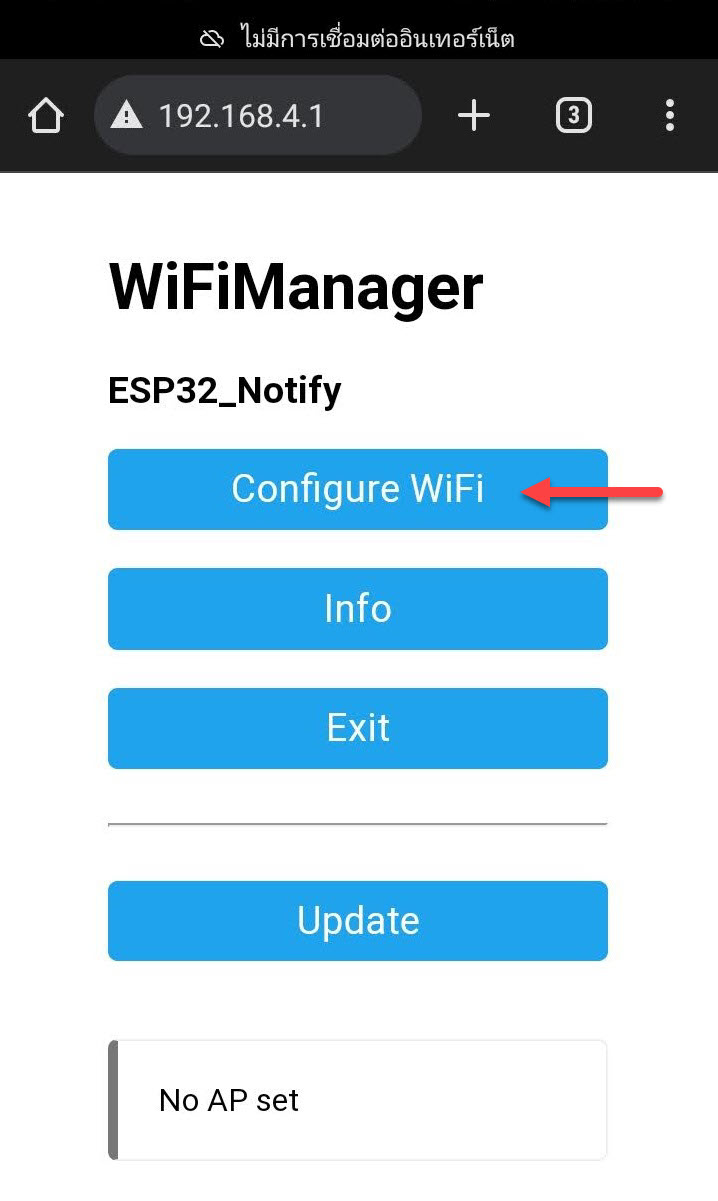Tap the 192.168.4.1 address bar
718x1201 pixels.
click(x=258, y=116)
